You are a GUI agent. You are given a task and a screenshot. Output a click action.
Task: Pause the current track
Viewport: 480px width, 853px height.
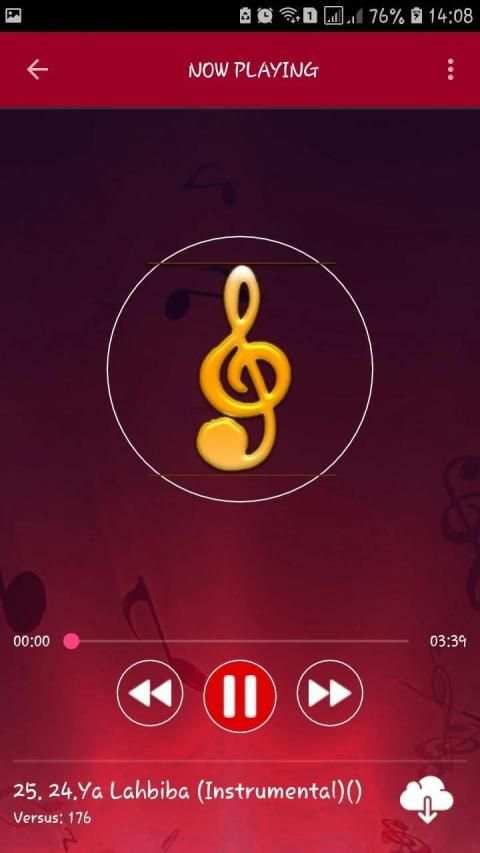[x=240, y=695]
